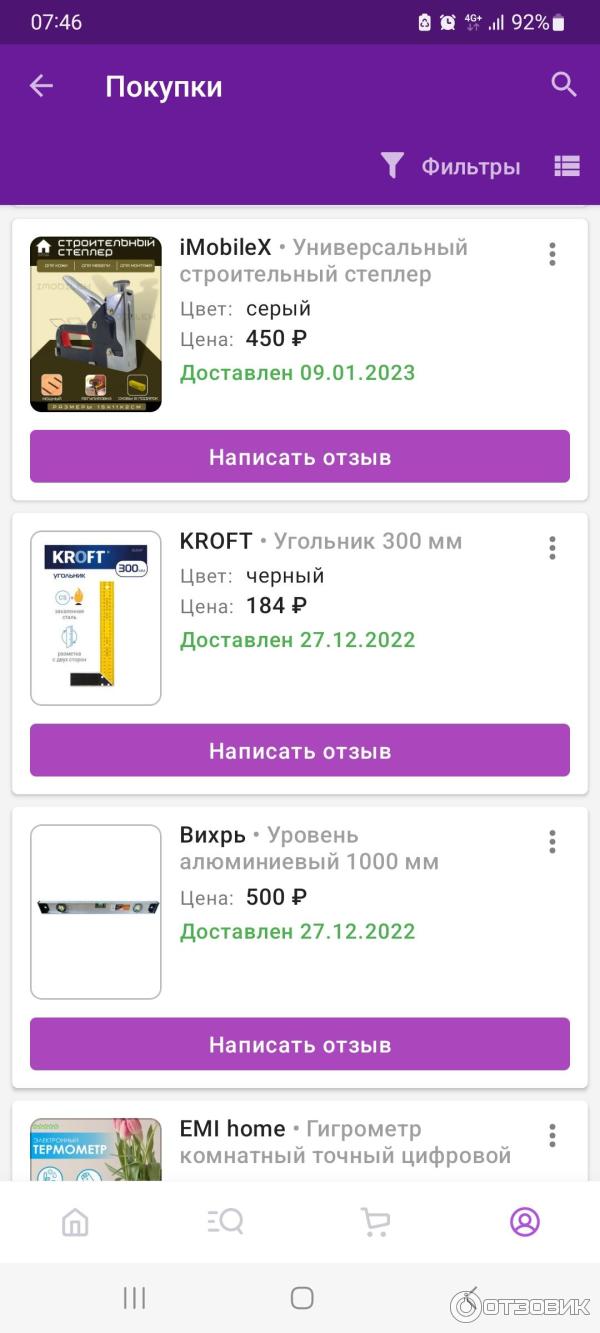This screenshot has width=600, height=1333.
Task: Open search in purchases
Action: coord(564,85)
